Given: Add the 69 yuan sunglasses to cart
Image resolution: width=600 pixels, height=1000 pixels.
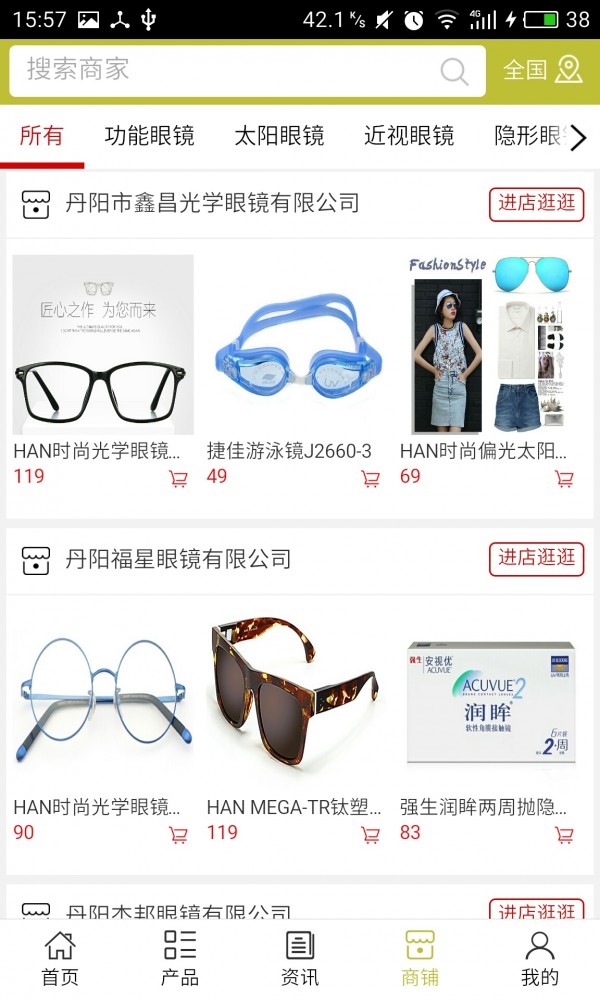Looking at the screenshot, I should pos(564,479).
